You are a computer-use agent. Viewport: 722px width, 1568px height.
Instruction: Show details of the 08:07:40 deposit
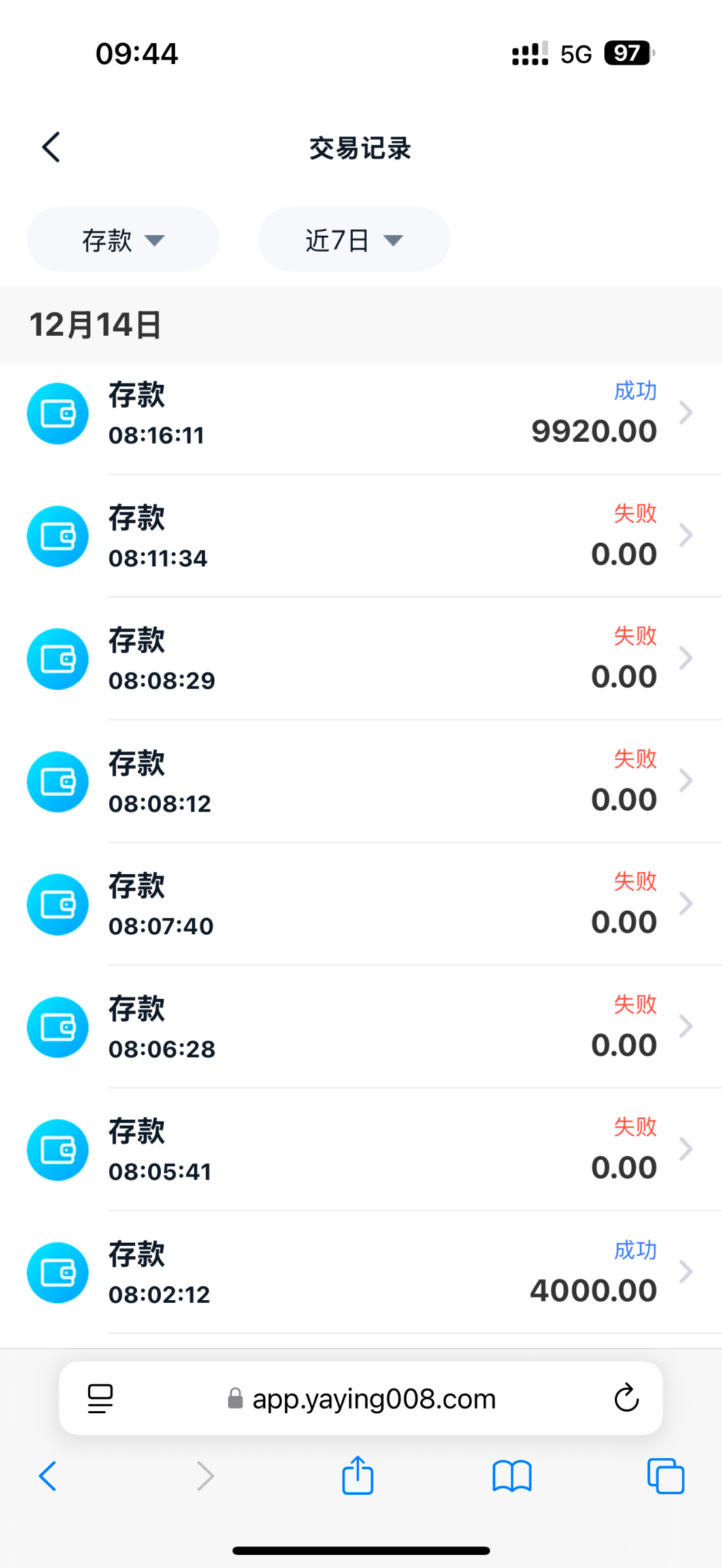coord(361,905)
